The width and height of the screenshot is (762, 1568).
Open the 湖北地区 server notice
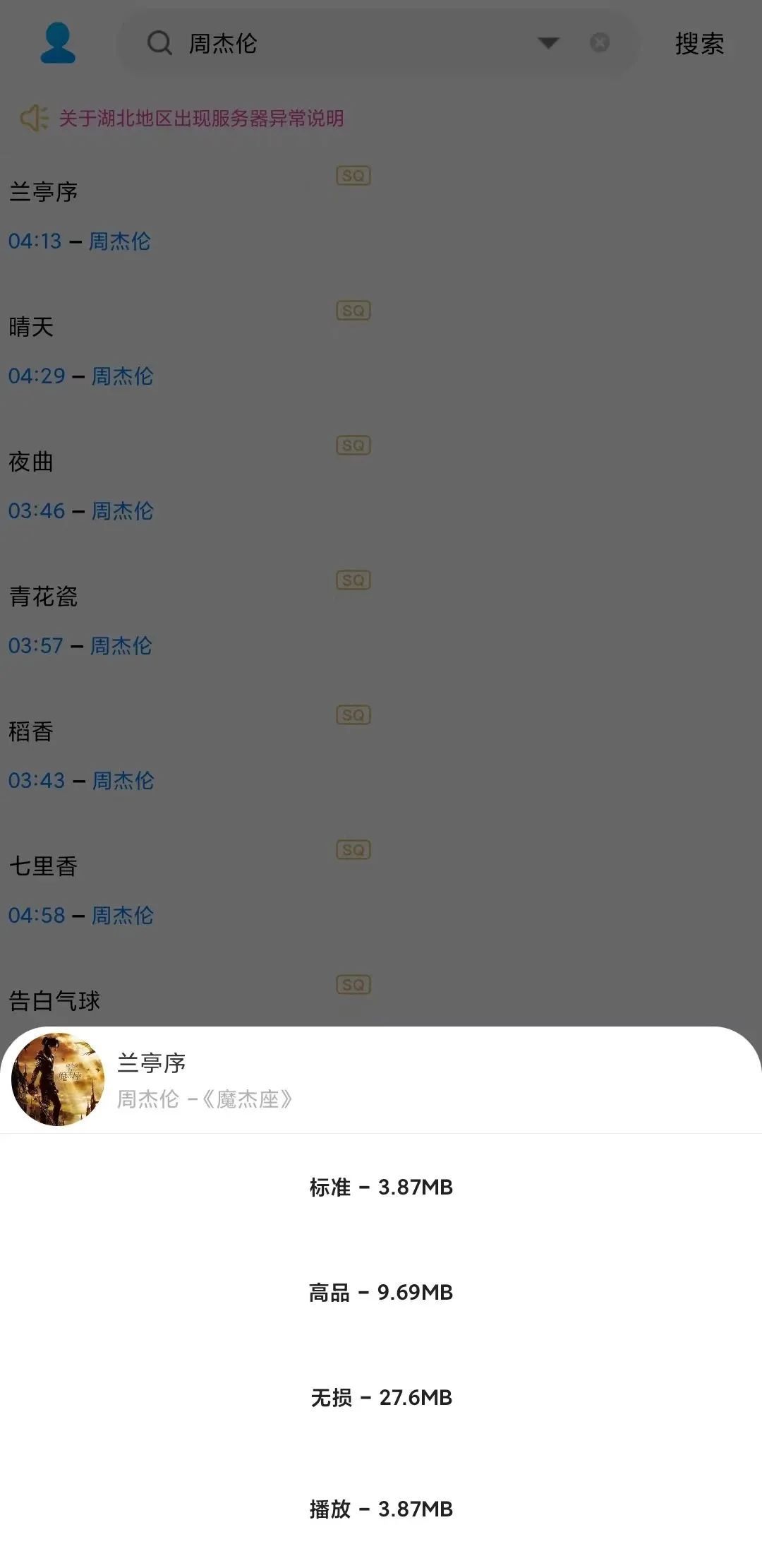pos(200,118)
